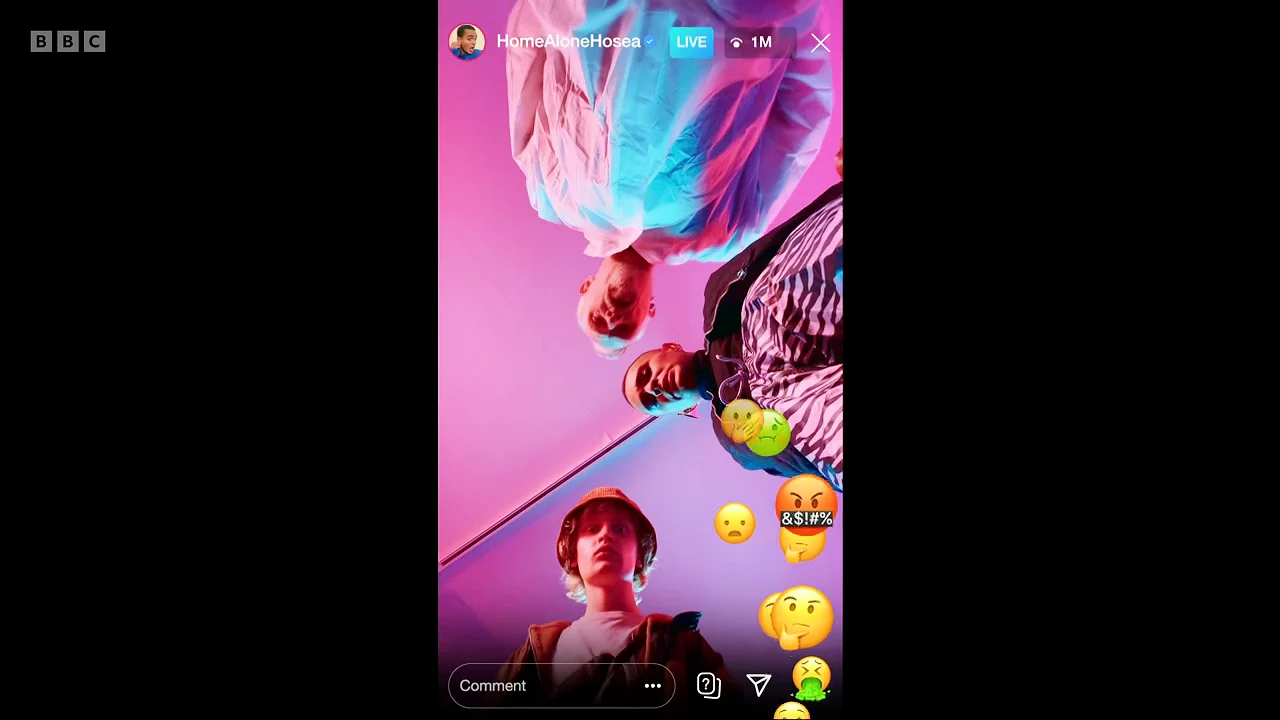Viewport: 1280px width, 720px height.
Task: Open the three-dot options in the comment box
Action: [652, 686]
